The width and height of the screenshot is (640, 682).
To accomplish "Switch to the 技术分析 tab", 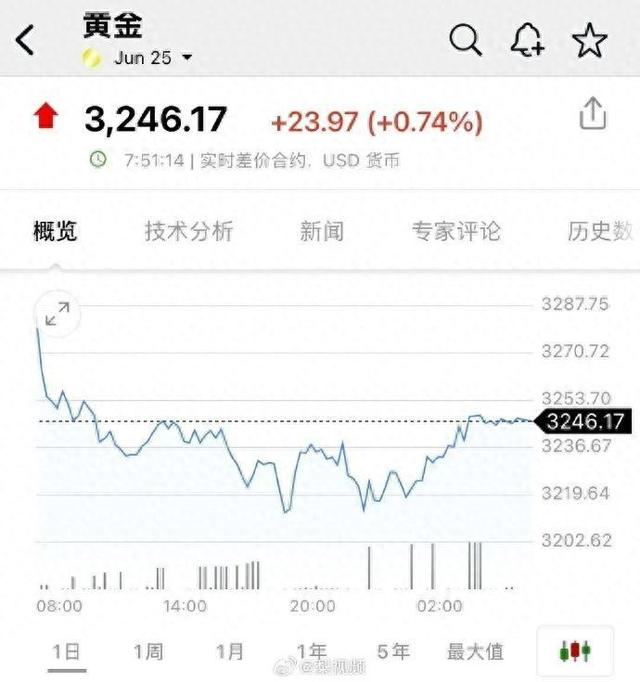I will [189, 231].
